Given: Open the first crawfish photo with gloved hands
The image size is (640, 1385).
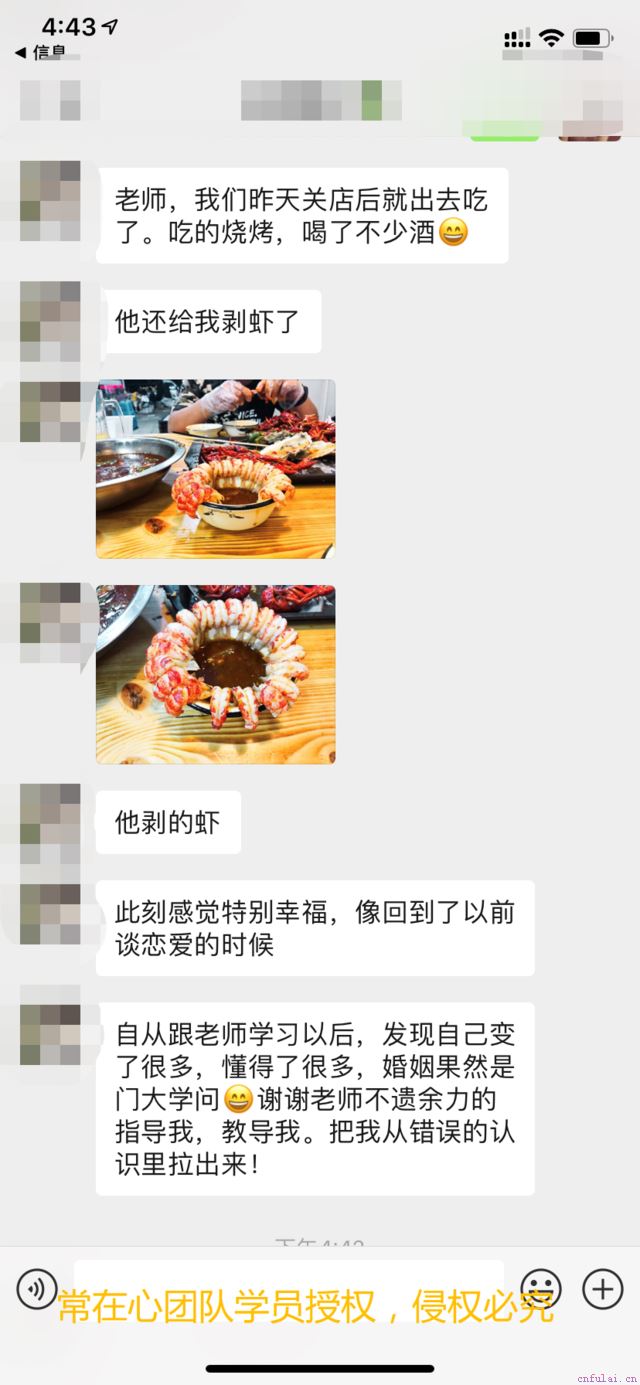Looking at the screenshot, I should tap(215, 469).
